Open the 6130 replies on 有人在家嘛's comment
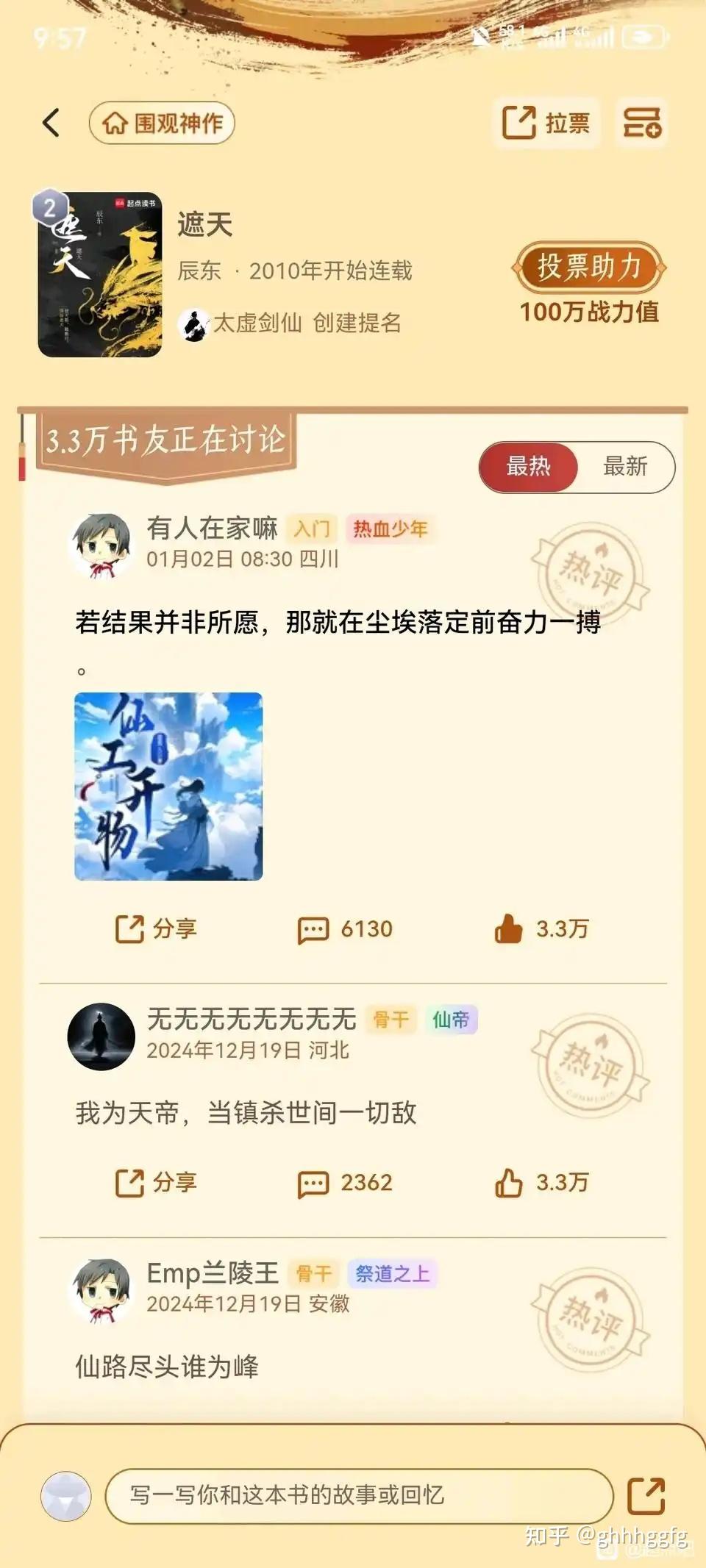 (x=345, y=929)
